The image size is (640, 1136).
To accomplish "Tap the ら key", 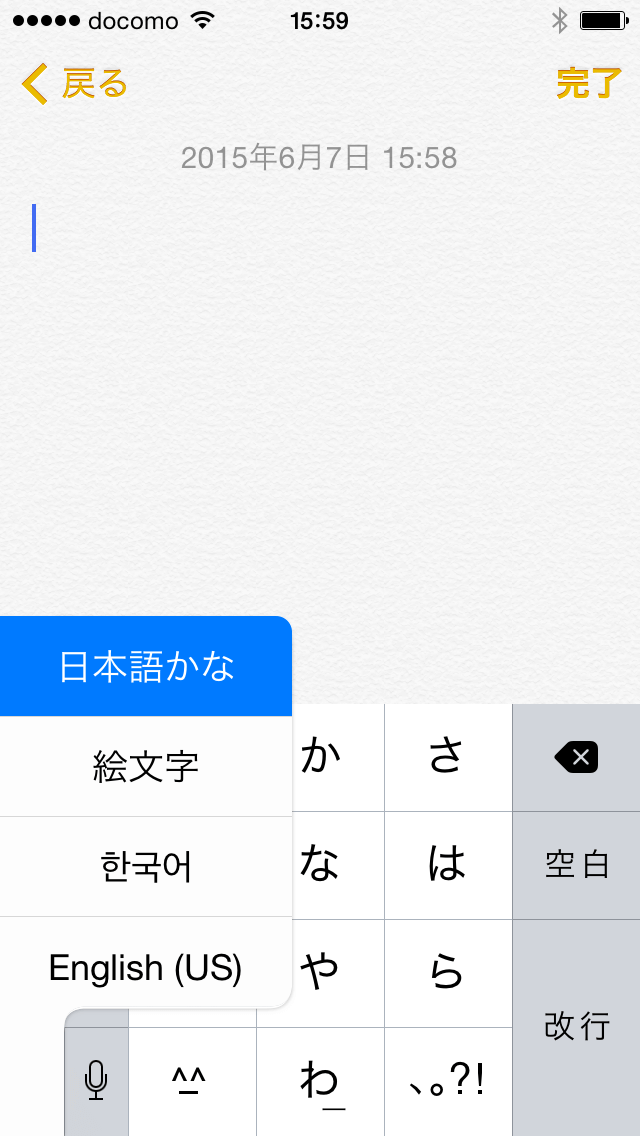I will [x=447, y=974].
